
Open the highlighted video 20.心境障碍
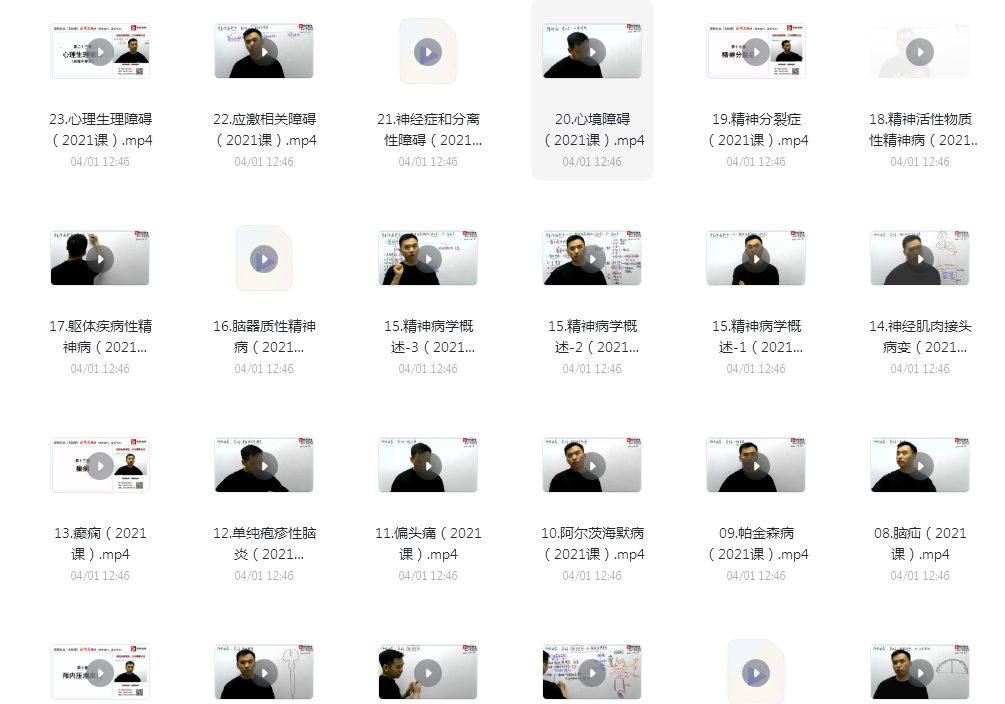[592, 52]
